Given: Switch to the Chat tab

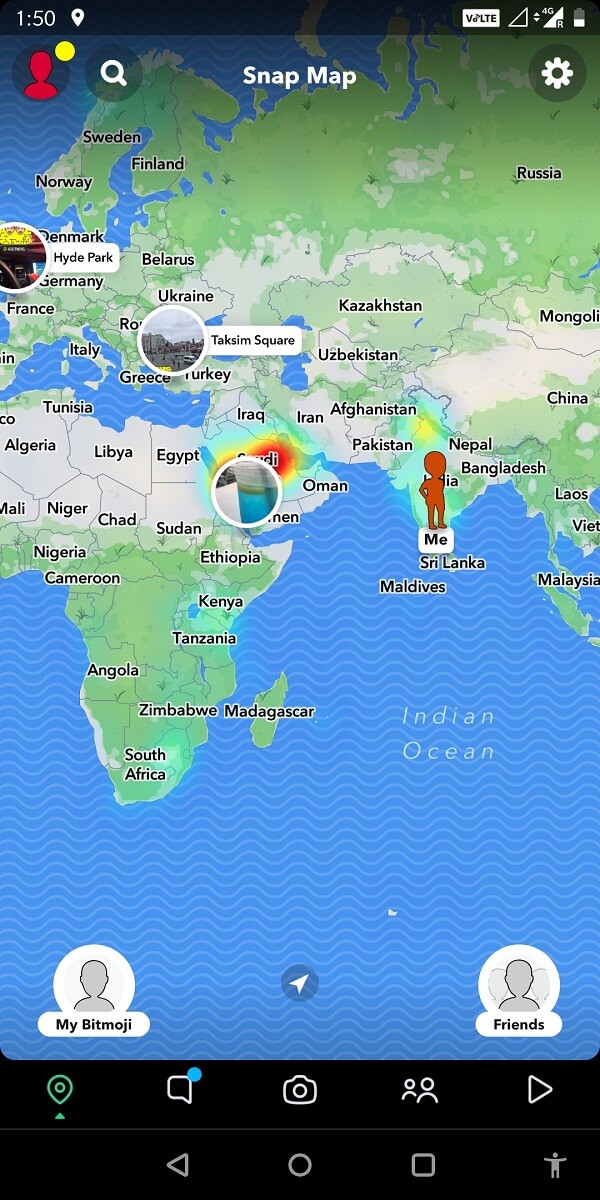Looking at the screenshot, I should tap(180, 1089).
